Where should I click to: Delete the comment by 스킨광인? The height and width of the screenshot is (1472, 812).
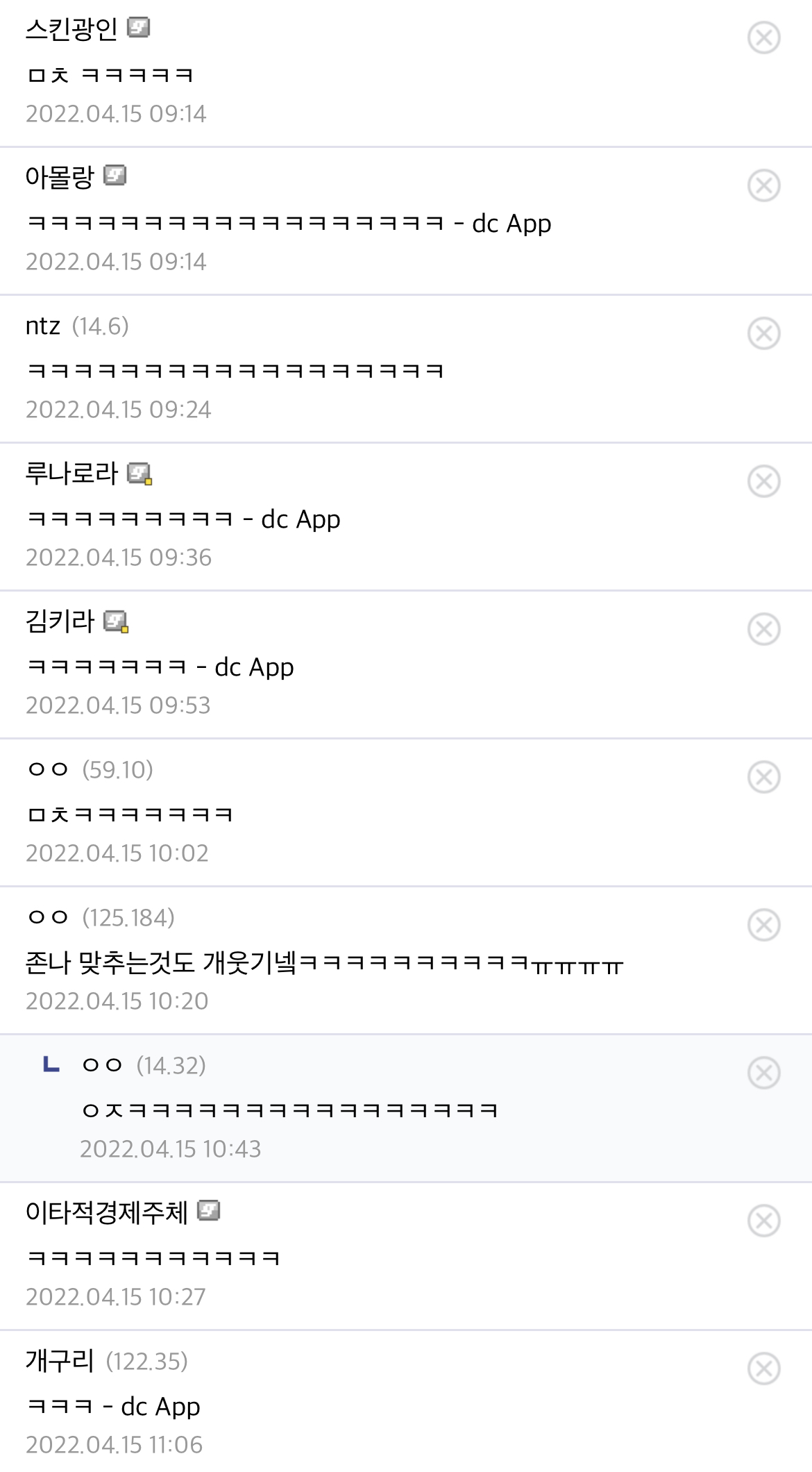click(763, 37)
